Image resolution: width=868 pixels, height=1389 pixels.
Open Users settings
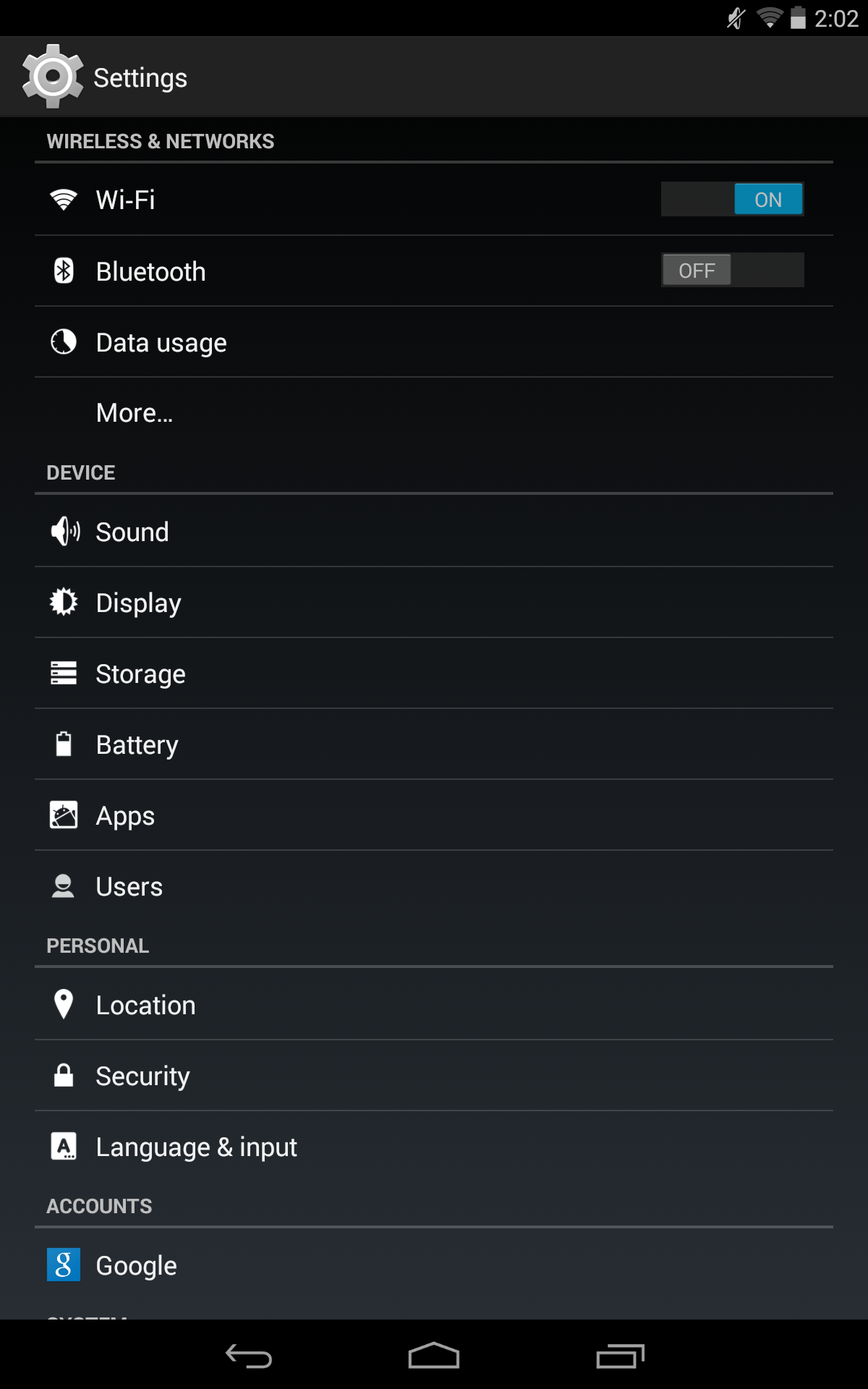434,886
